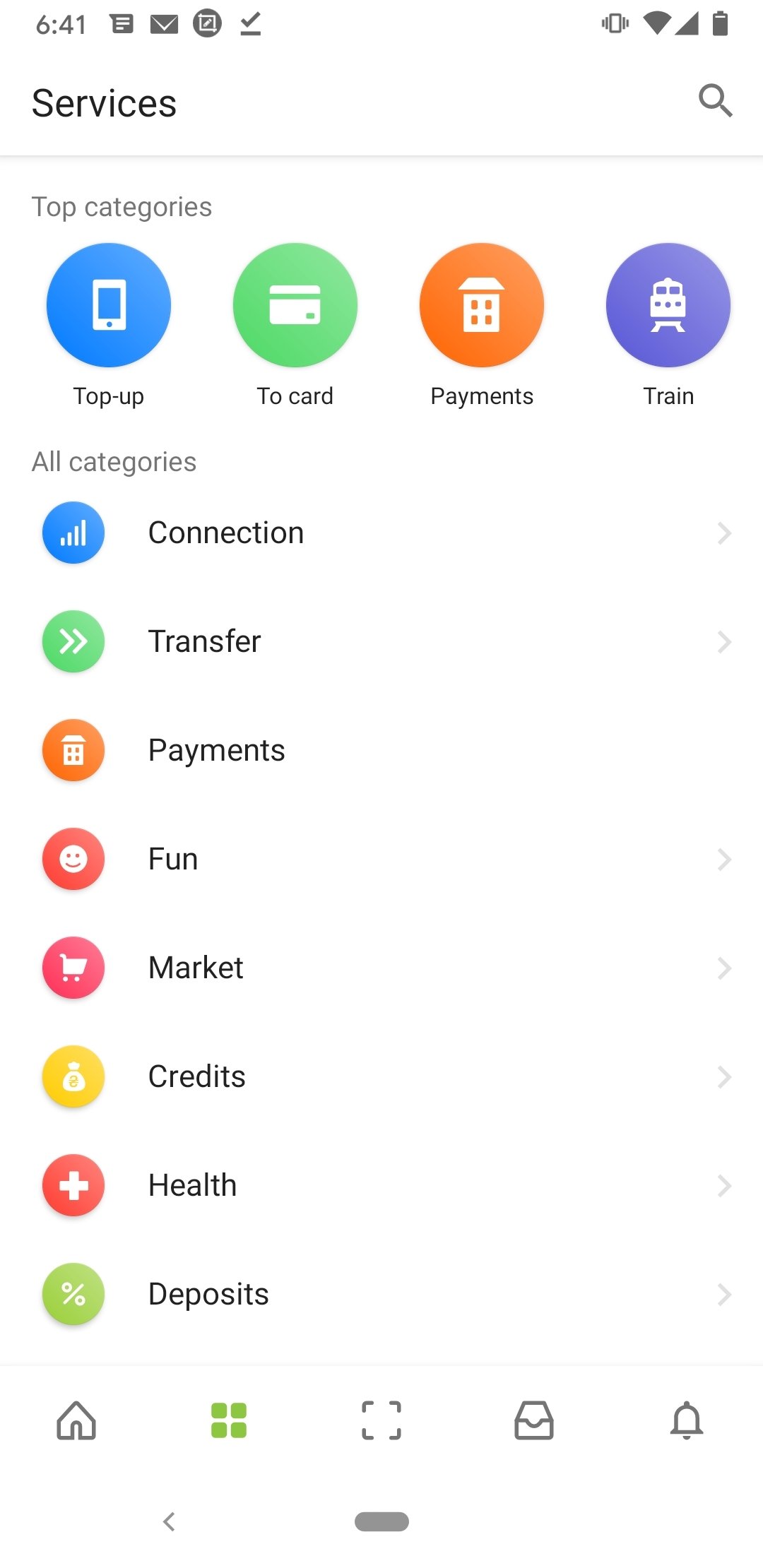Image resolution: width=763 pixels, height=1568 pixels.
Task: Switch to the Home tab
Action: pyautogui.click(x=76, y=1420)
